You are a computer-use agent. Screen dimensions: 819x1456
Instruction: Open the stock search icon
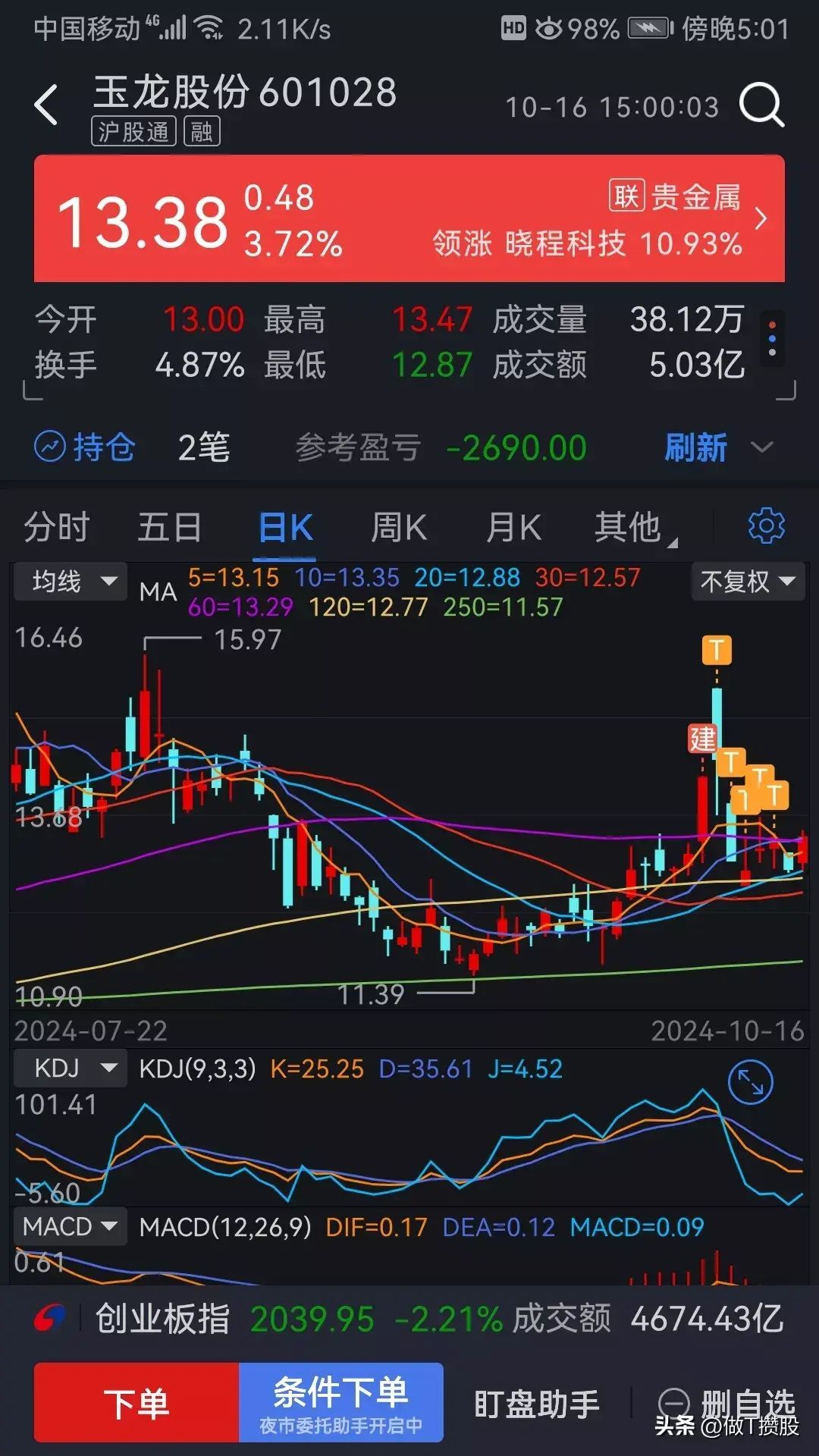pyautogui.click(x=761, y=105)
